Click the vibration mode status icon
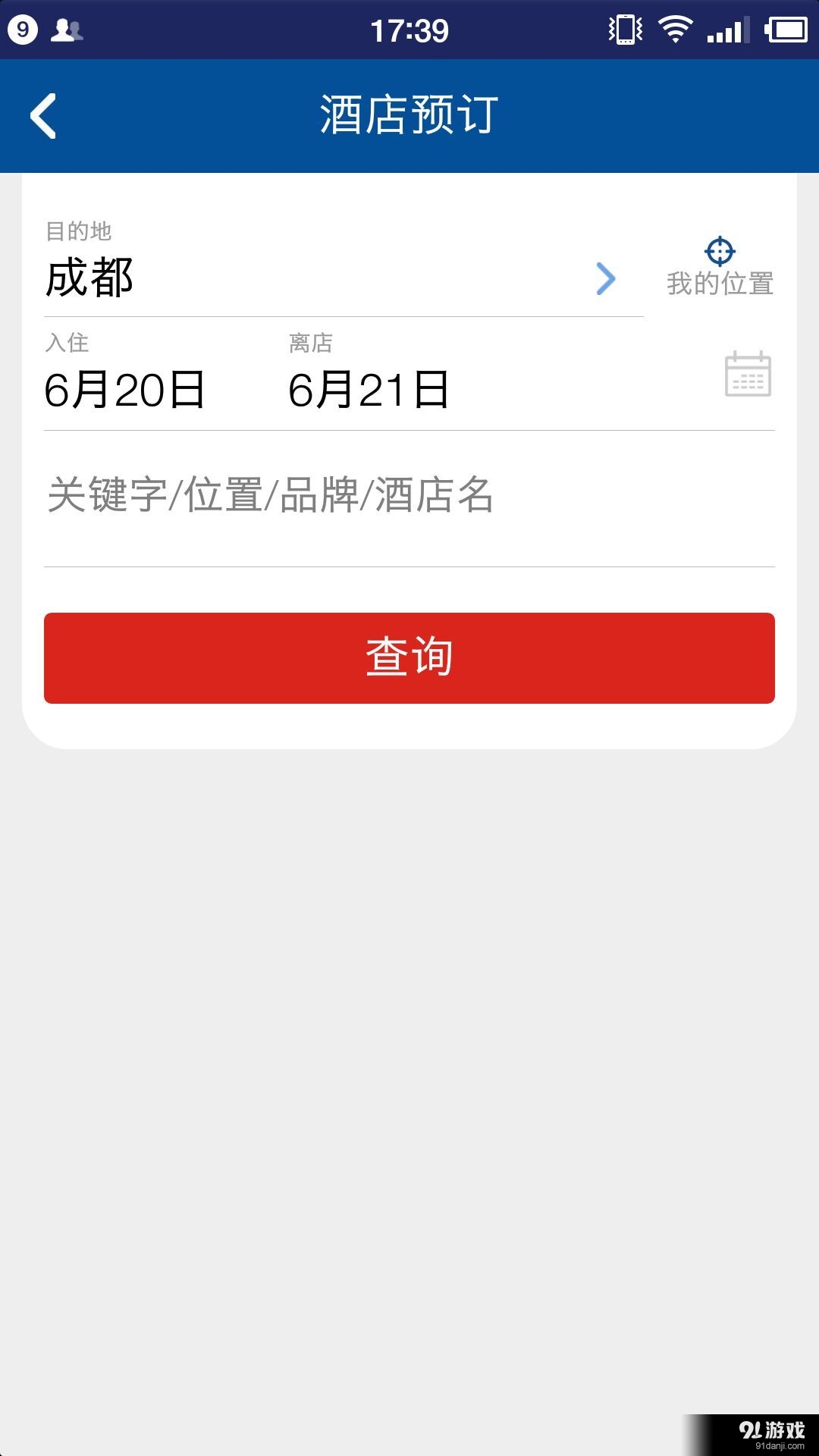Image resolution: width=819 pixels, height=1456 pixels. coord(624,29)
